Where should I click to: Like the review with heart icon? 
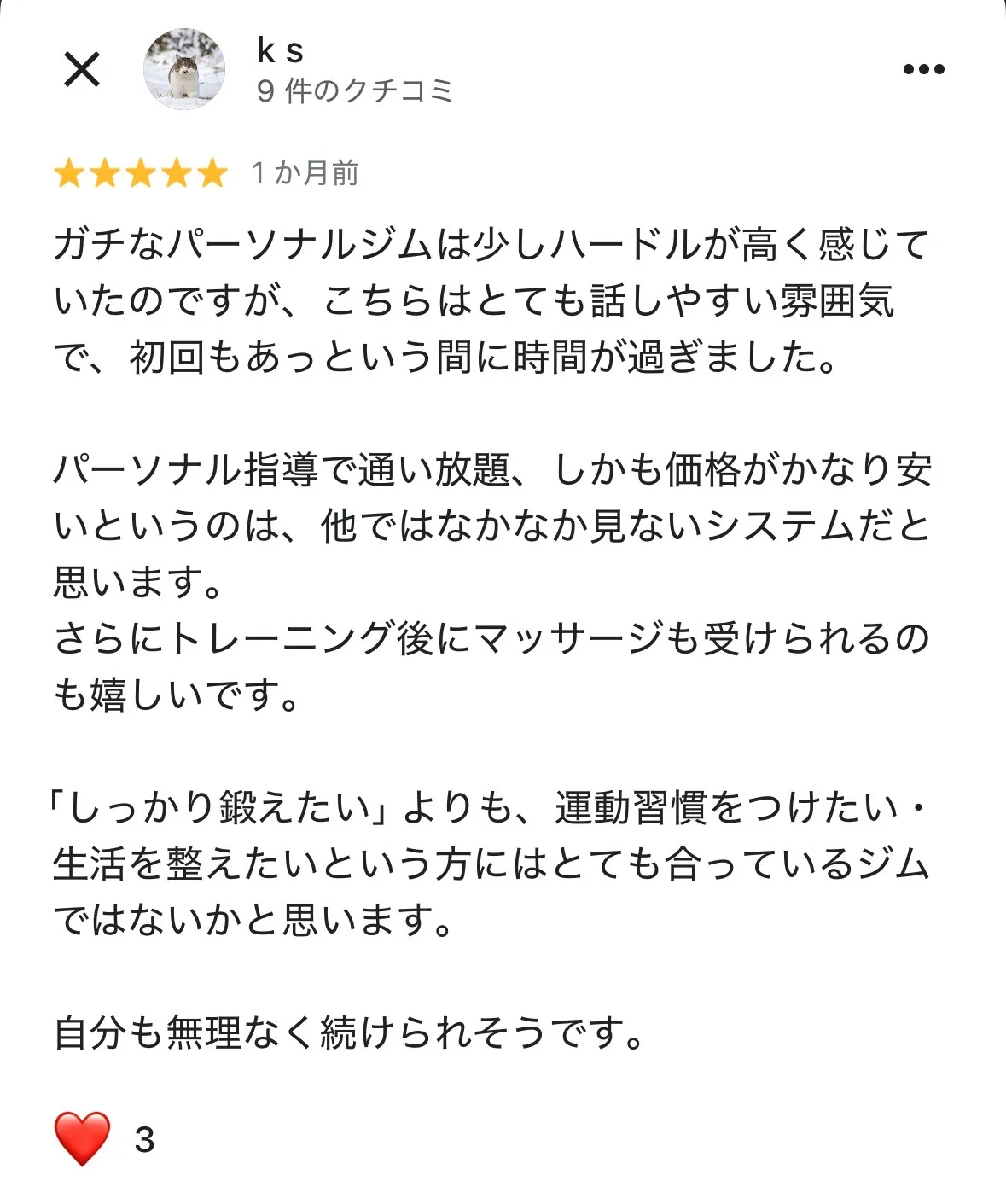[83, 1138]
